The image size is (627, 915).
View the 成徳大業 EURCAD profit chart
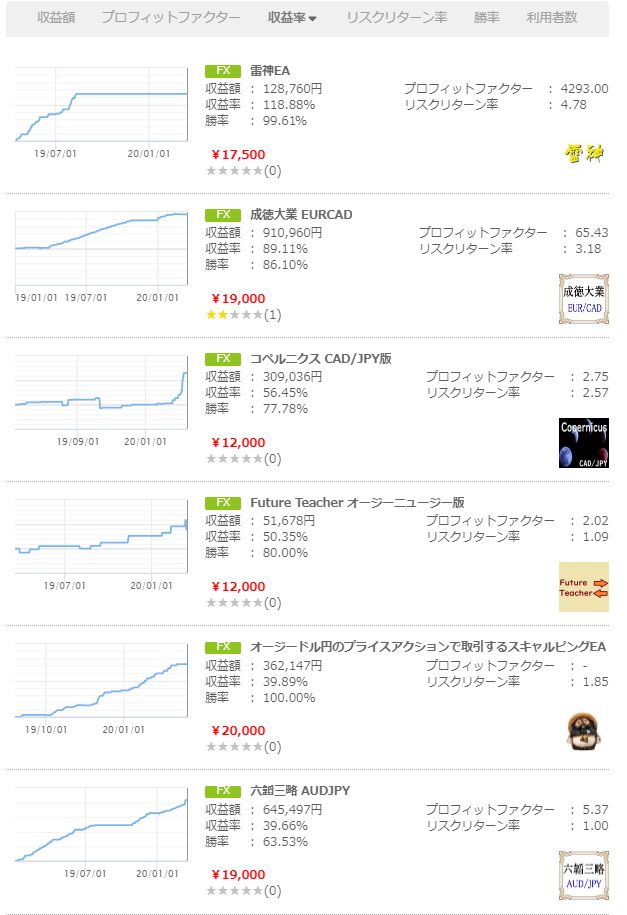pyautogui.click(x=101, y=248)
